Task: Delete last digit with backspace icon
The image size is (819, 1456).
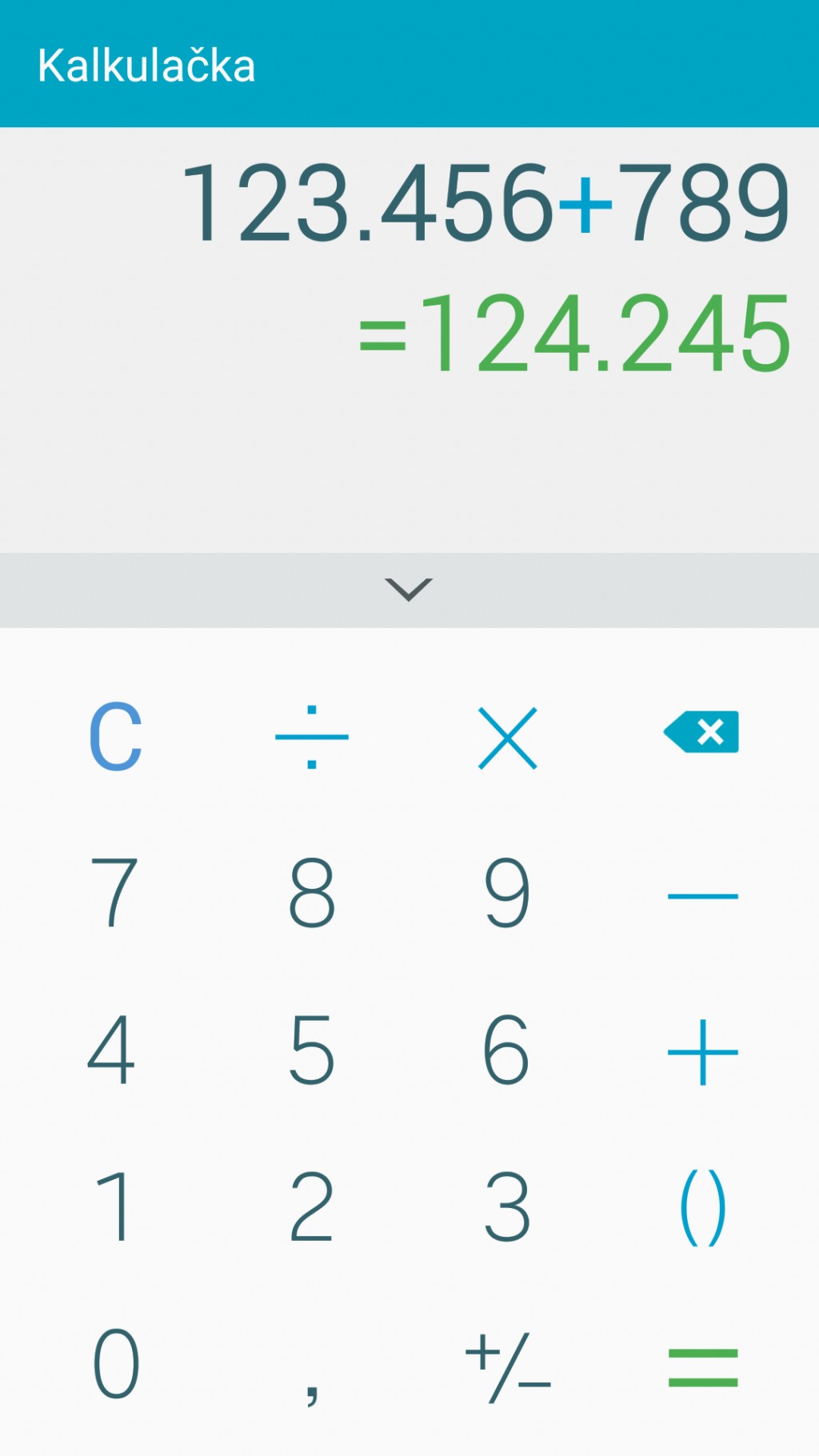Action: [x=701, y=732]
